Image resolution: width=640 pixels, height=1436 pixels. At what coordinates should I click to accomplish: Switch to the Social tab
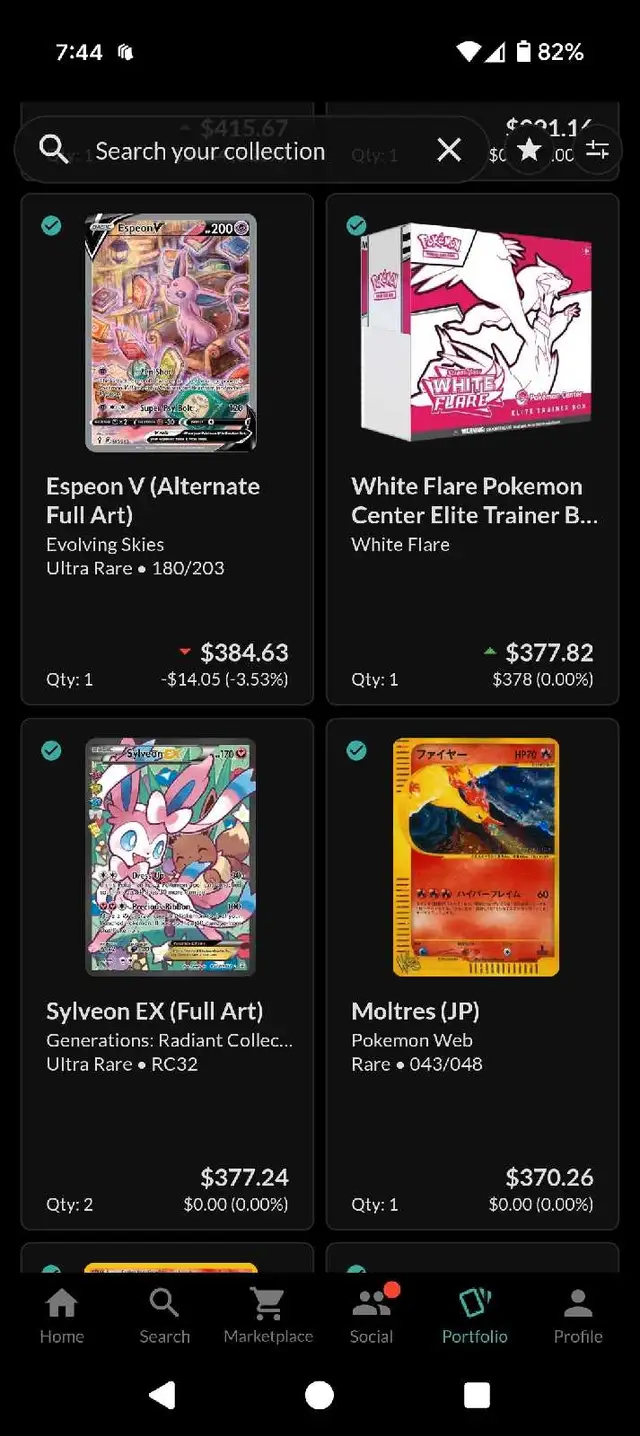point(371,1316)
